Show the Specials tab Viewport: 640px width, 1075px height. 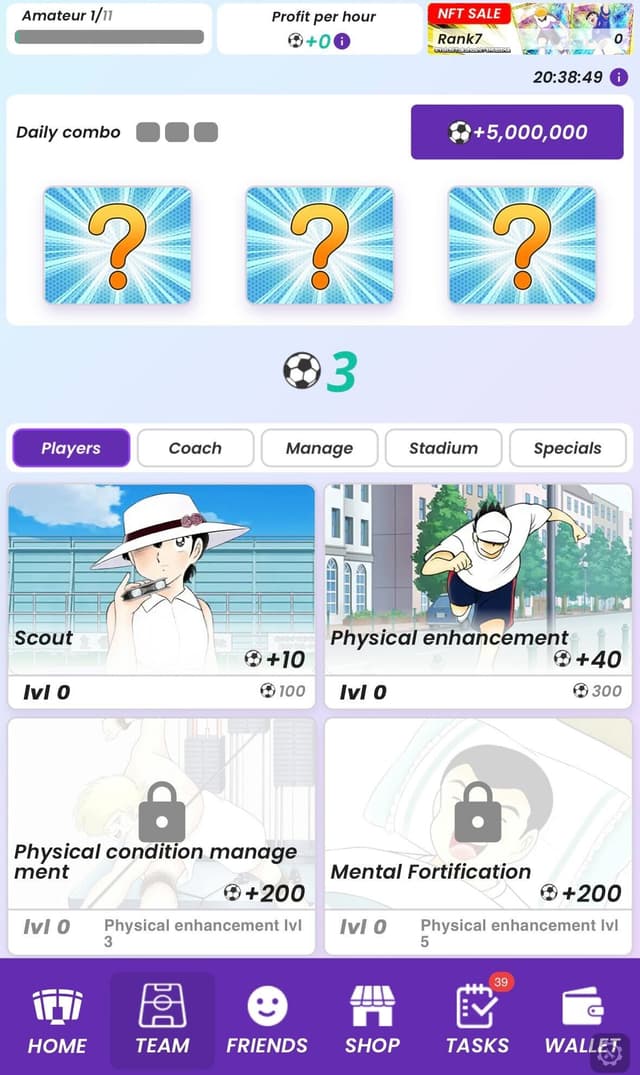point(567,448)
